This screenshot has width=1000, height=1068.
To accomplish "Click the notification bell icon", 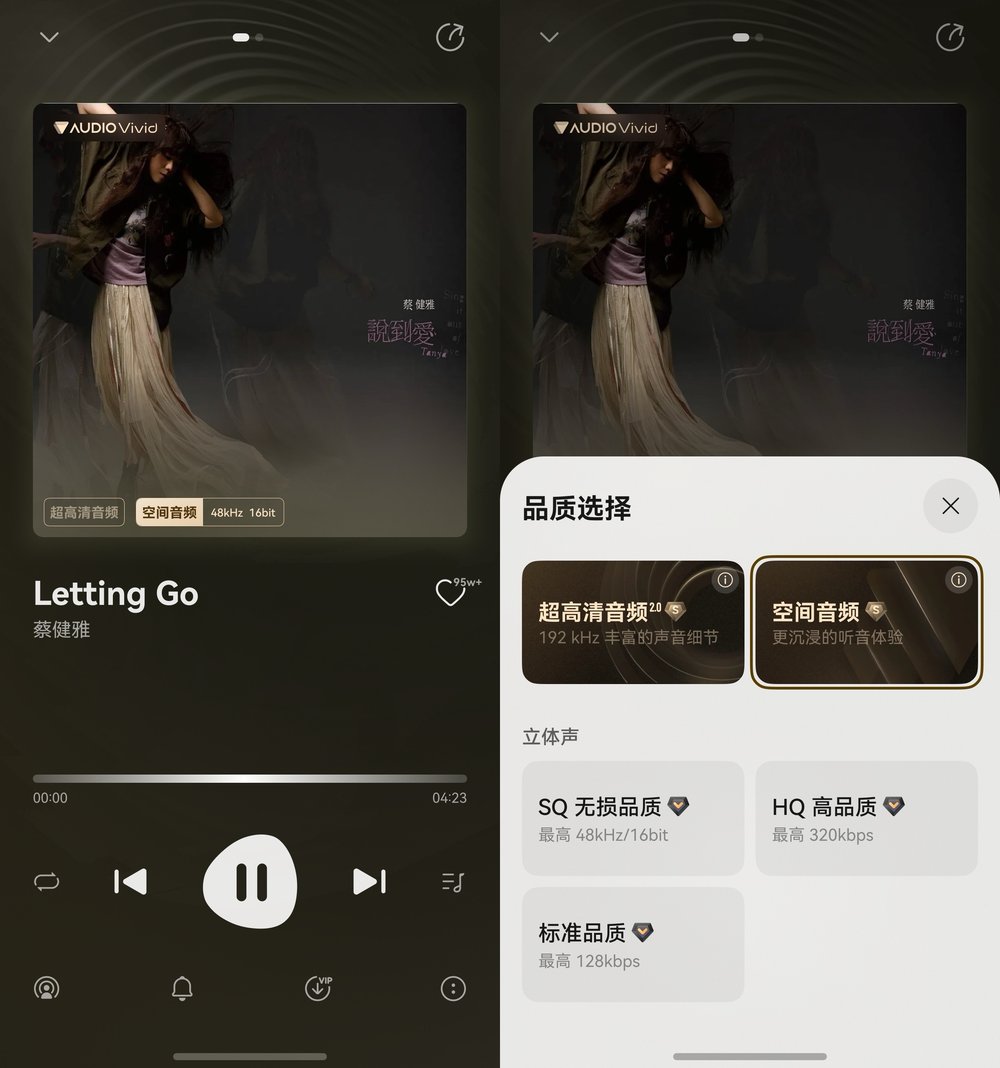I will coord(182,988).
